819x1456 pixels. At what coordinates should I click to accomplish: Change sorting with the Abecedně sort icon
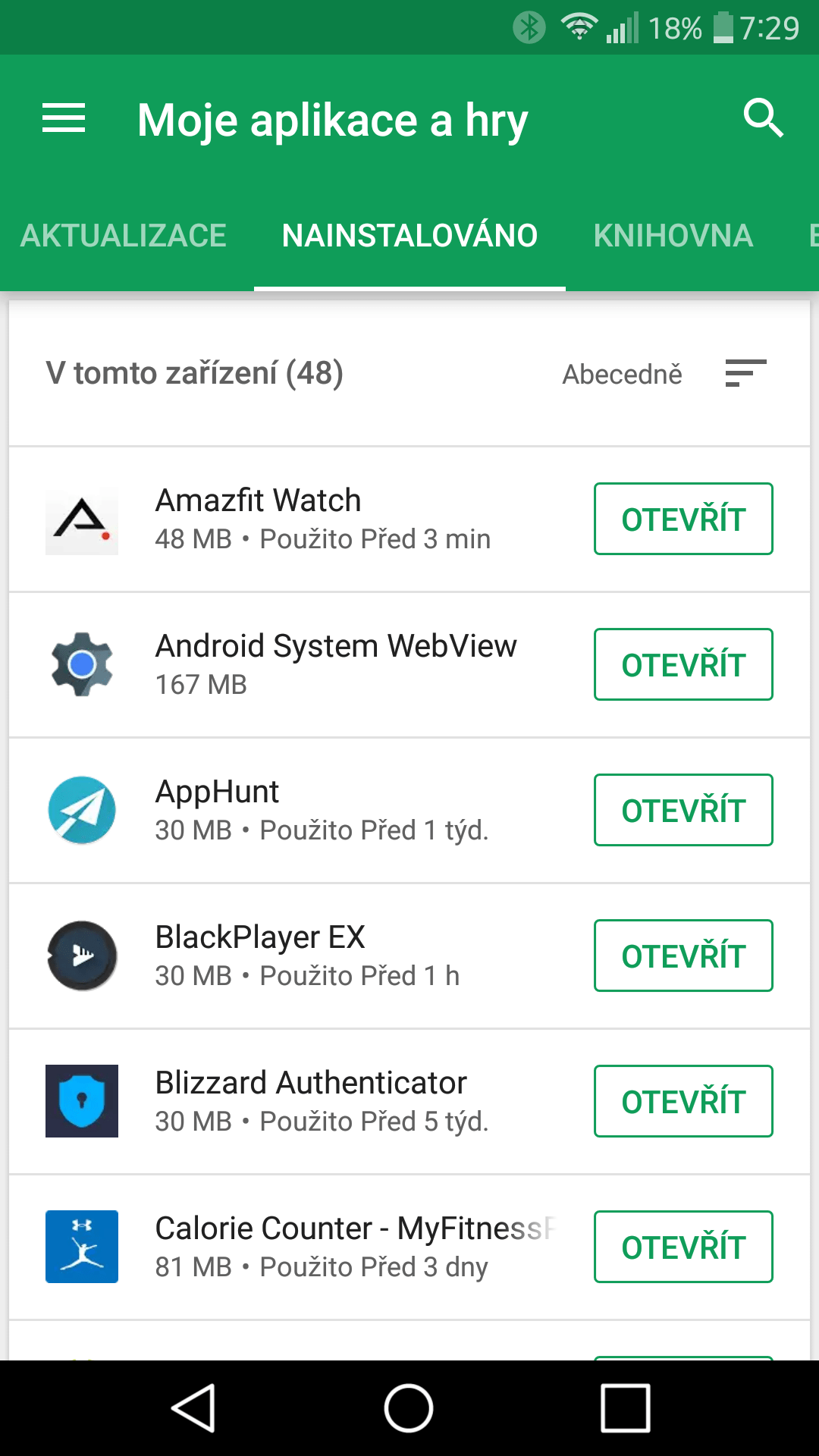[745, 373]
